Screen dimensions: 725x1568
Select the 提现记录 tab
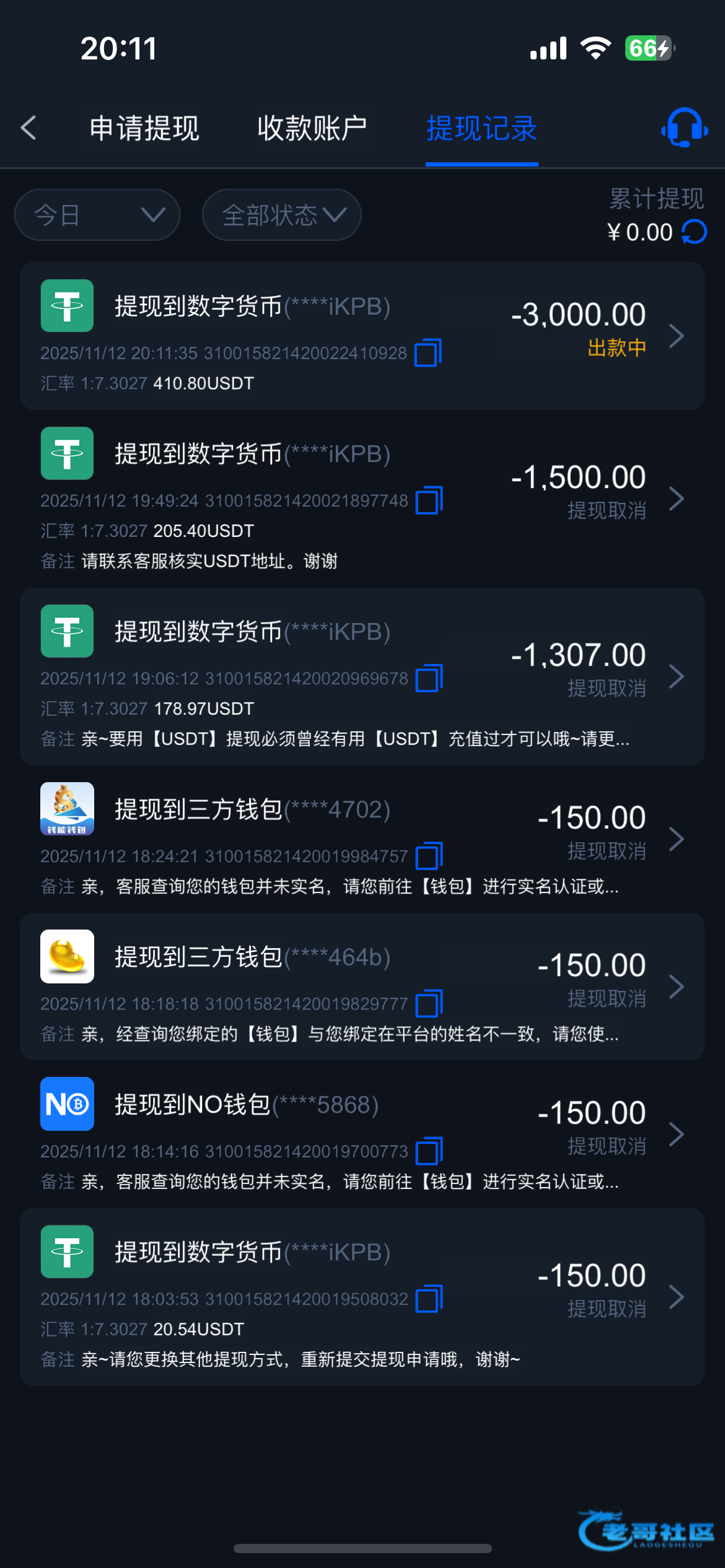click(x=481, y=129)
